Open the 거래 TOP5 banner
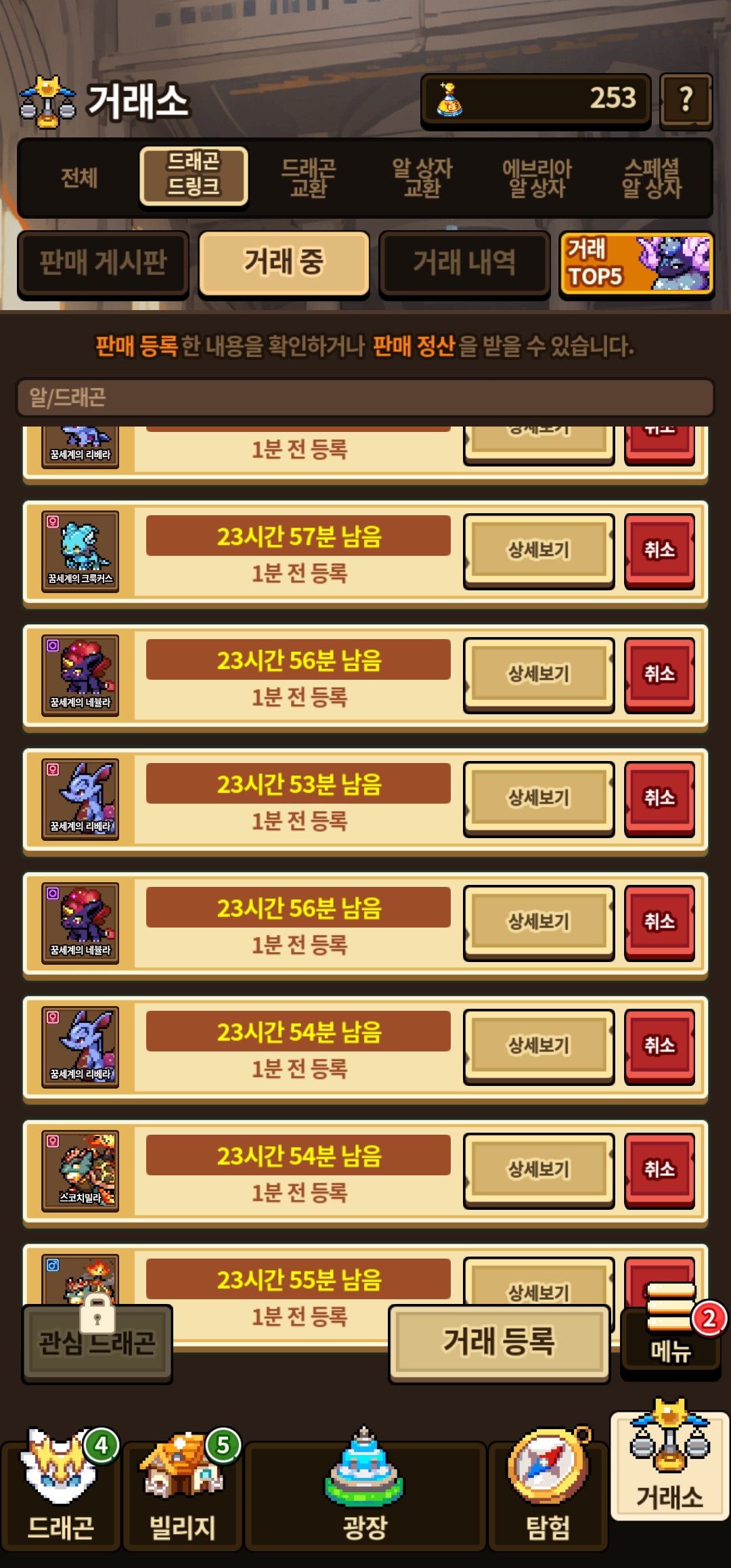Image resolution: width=731 pixels, height=1568 pixels. pyautogui.click(x=636, y=263)
